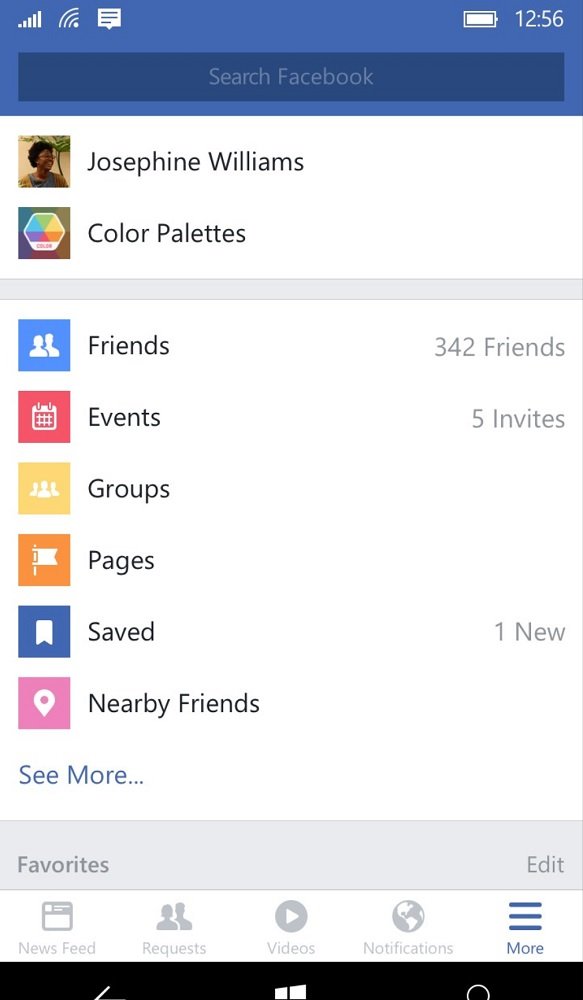Open Groups
This screenshot has height=1000, width=583.
[292, 489]
